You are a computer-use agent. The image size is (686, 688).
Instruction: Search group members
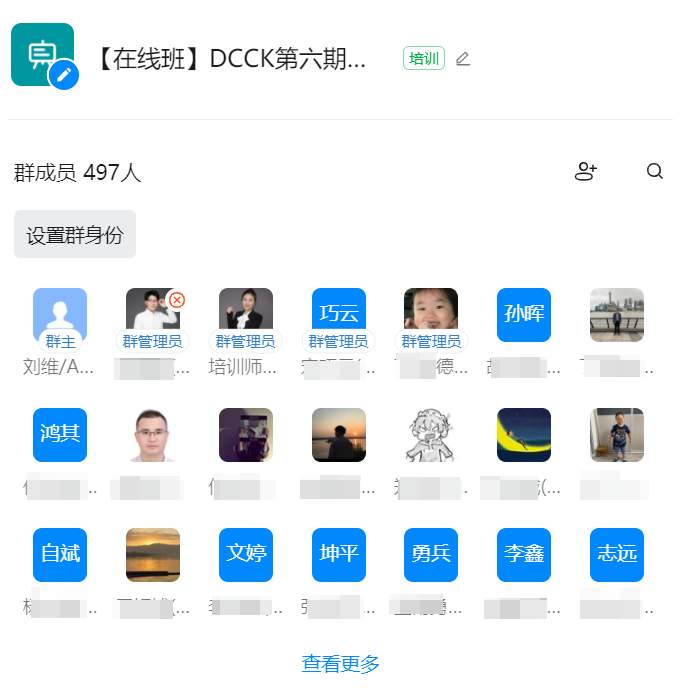[655, 172]
